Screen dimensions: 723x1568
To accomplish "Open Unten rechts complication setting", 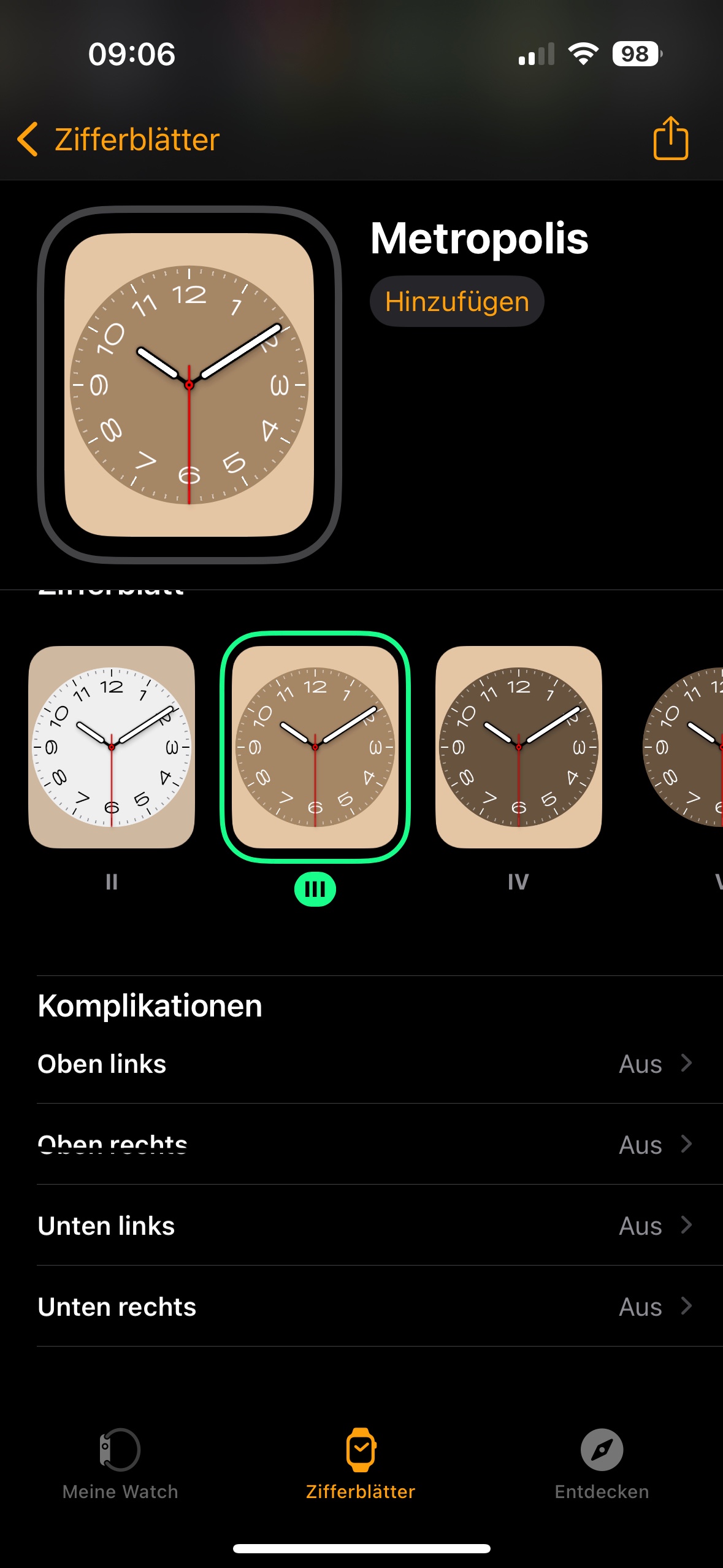I will point(365,1307).
